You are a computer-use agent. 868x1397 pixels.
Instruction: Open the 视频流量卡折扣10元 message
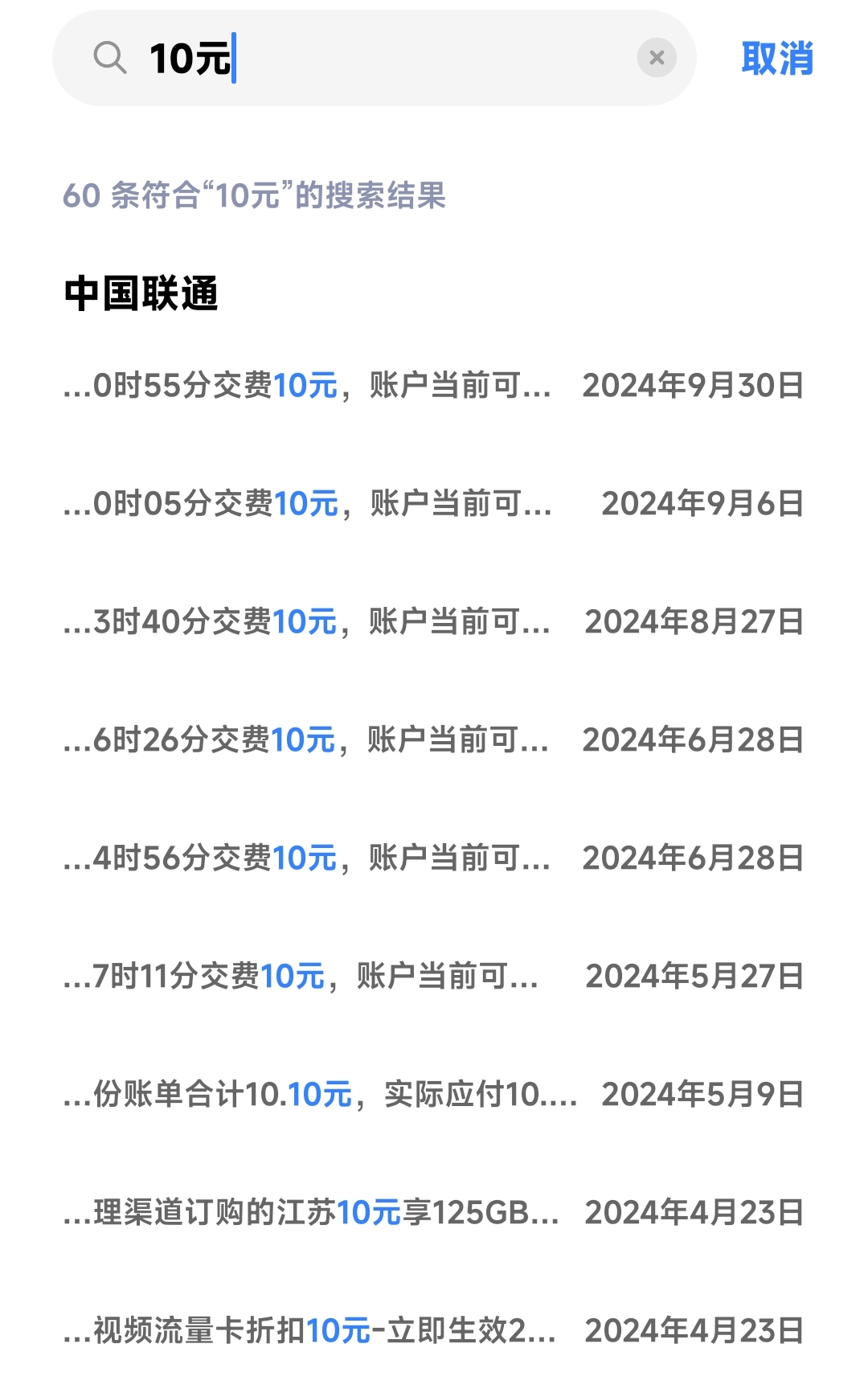pyautogui.click(x=434, y=1331)
